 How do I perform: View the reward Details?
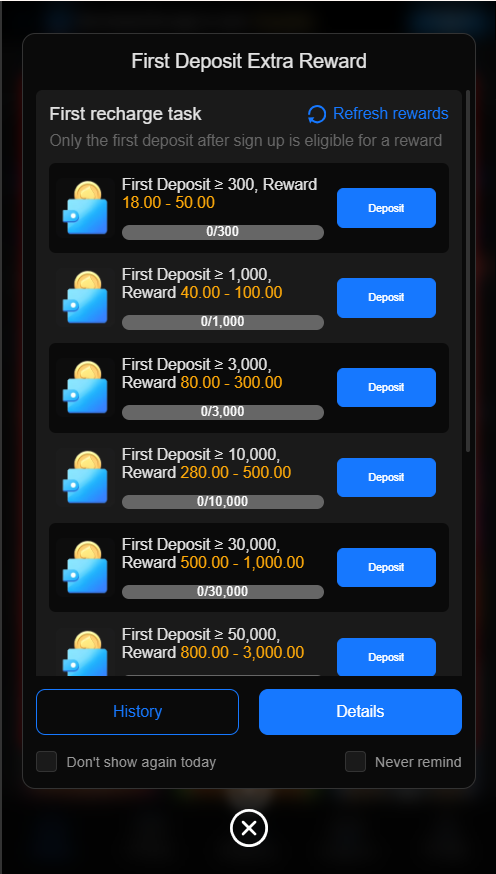[x=360, y=712]
